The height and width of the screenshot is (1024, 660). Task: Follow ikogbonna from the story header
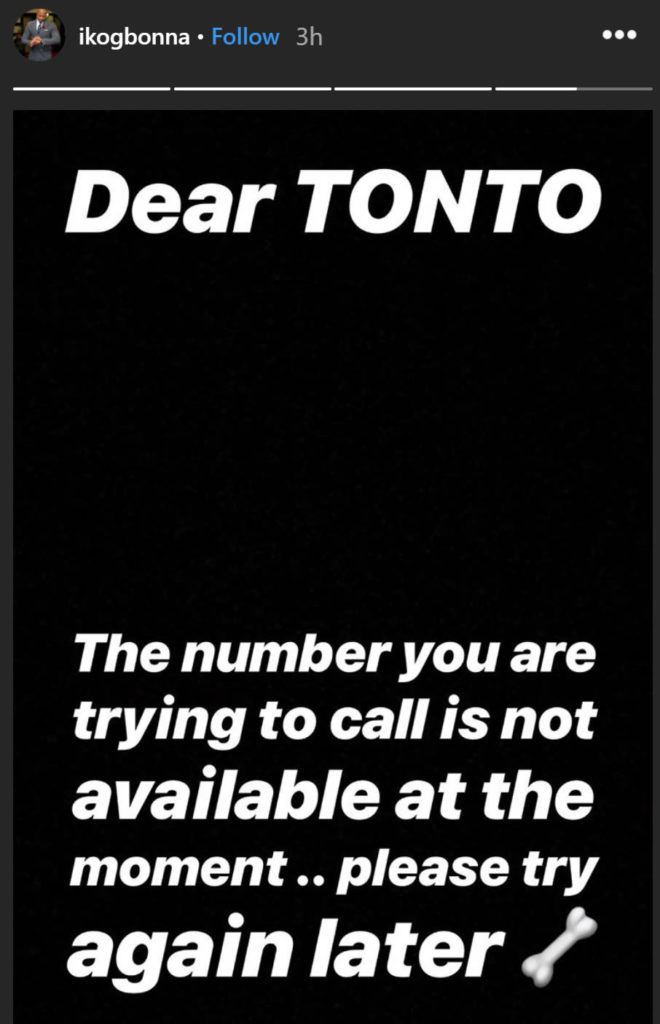[x=245, y=37]
